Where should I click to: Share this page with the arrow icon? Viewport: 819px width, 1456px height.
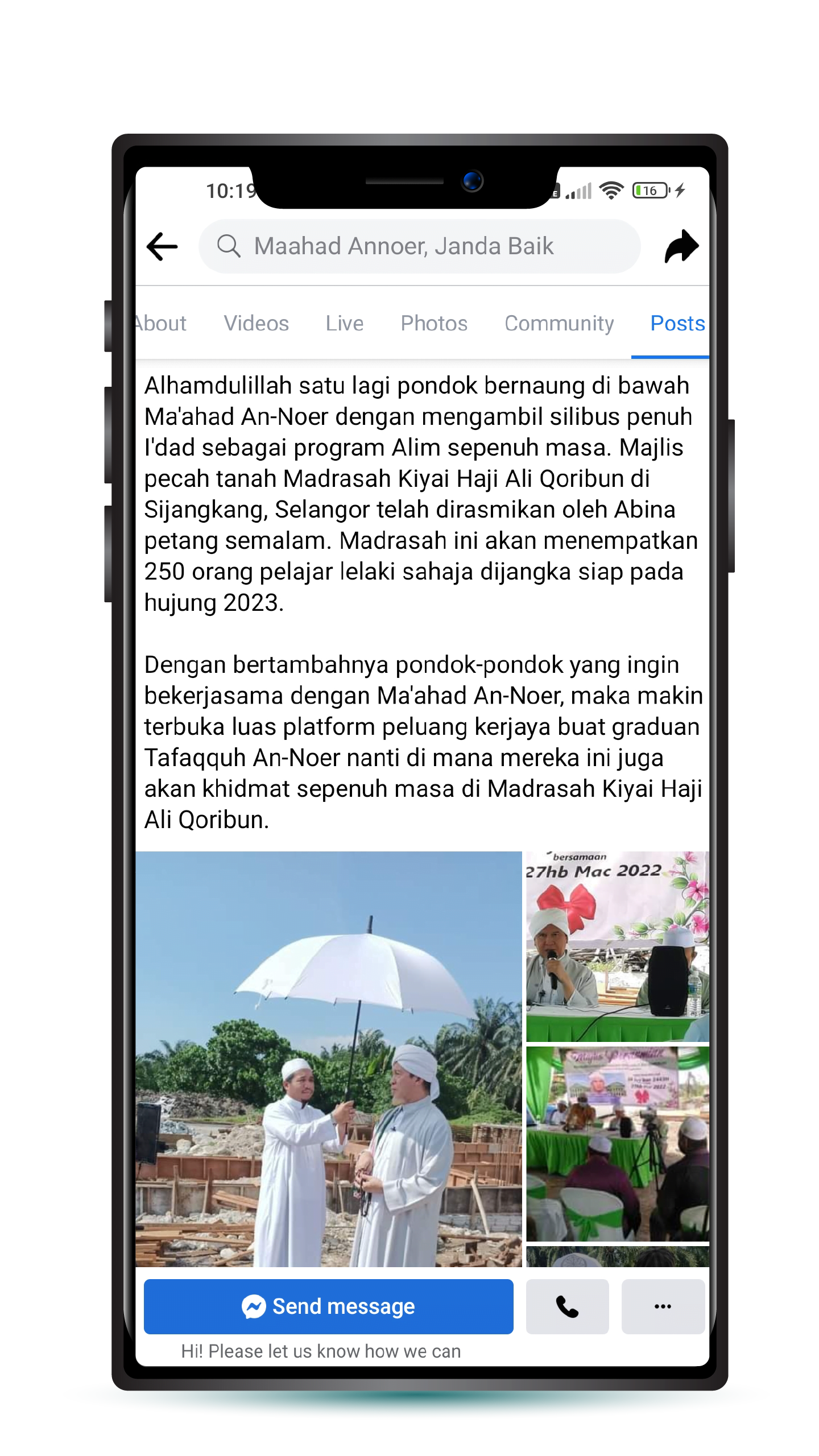pos(681,246)
